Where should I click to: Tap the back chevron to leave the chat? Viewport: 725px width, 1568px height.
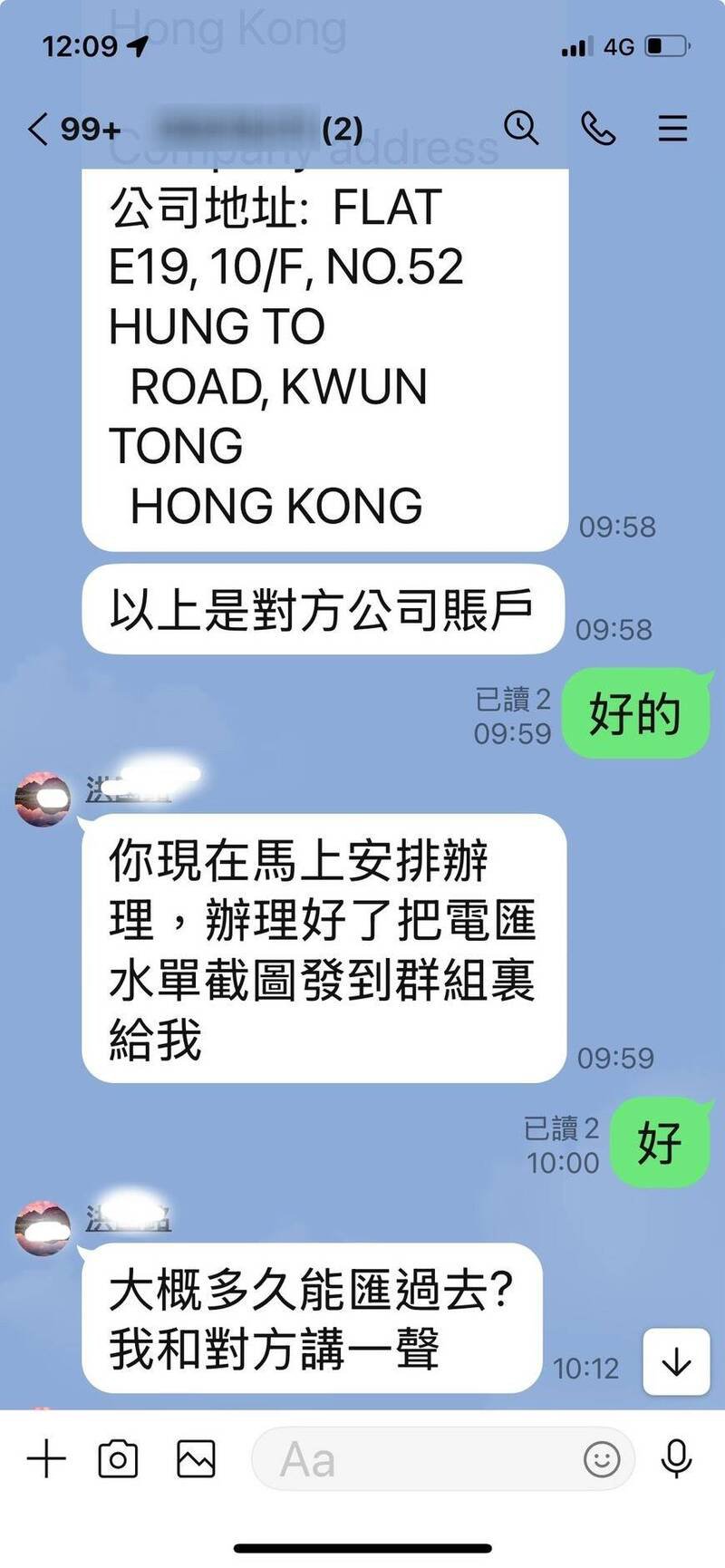pyautogui.click(x=36, y=129)
